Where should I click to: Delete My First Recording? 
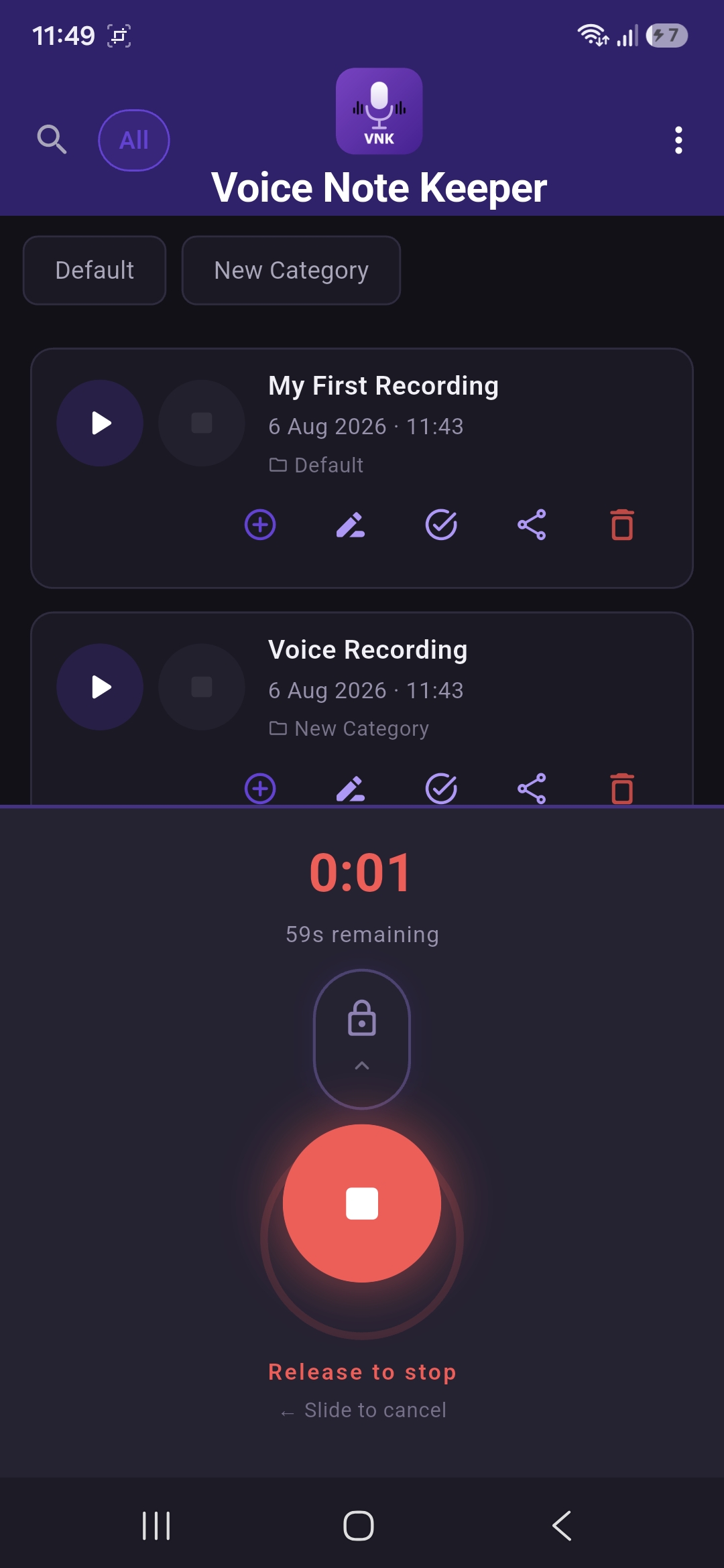tap(622, 525)
